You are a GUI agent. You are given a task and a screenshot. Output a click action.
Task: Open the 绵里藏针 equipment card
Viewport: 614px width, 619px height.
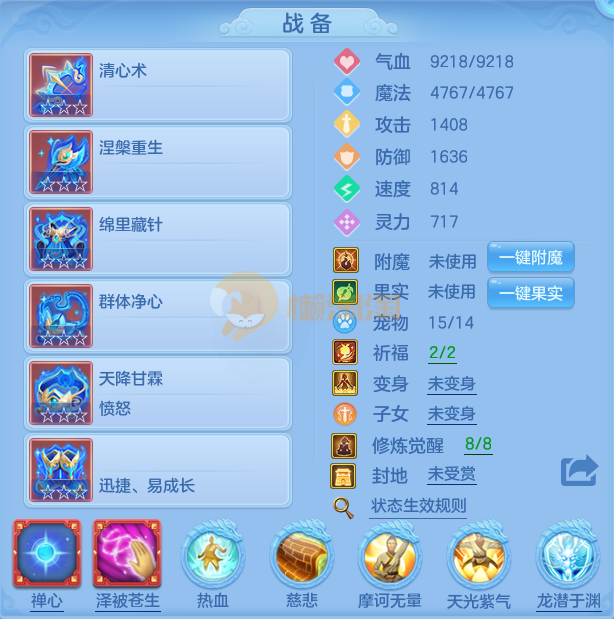158,239
